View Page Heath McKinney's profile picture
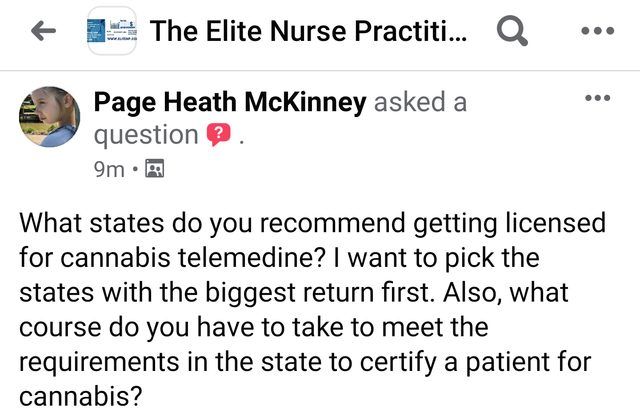The height and width of the screenshot is (419, 640). pyautogui.click(x=49, y=118)
